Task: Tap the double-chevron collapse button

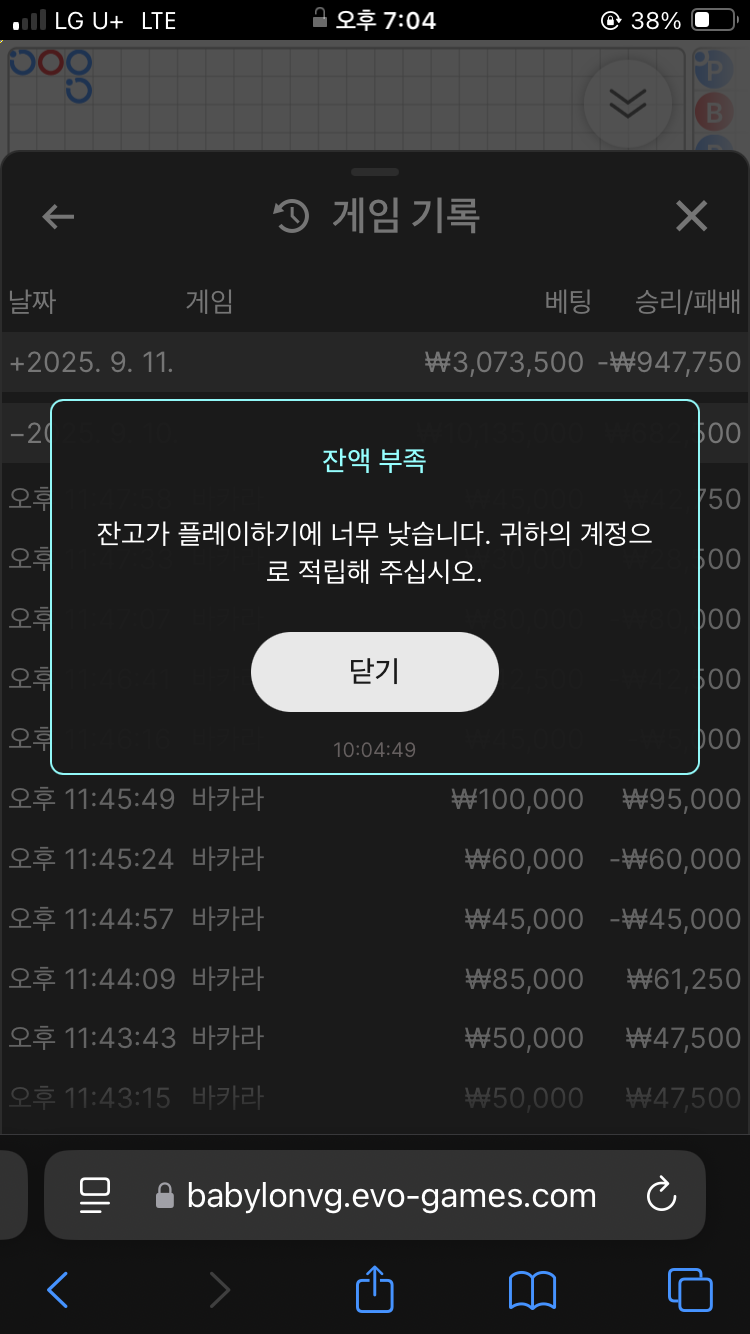Action: (x=627, y=103)
